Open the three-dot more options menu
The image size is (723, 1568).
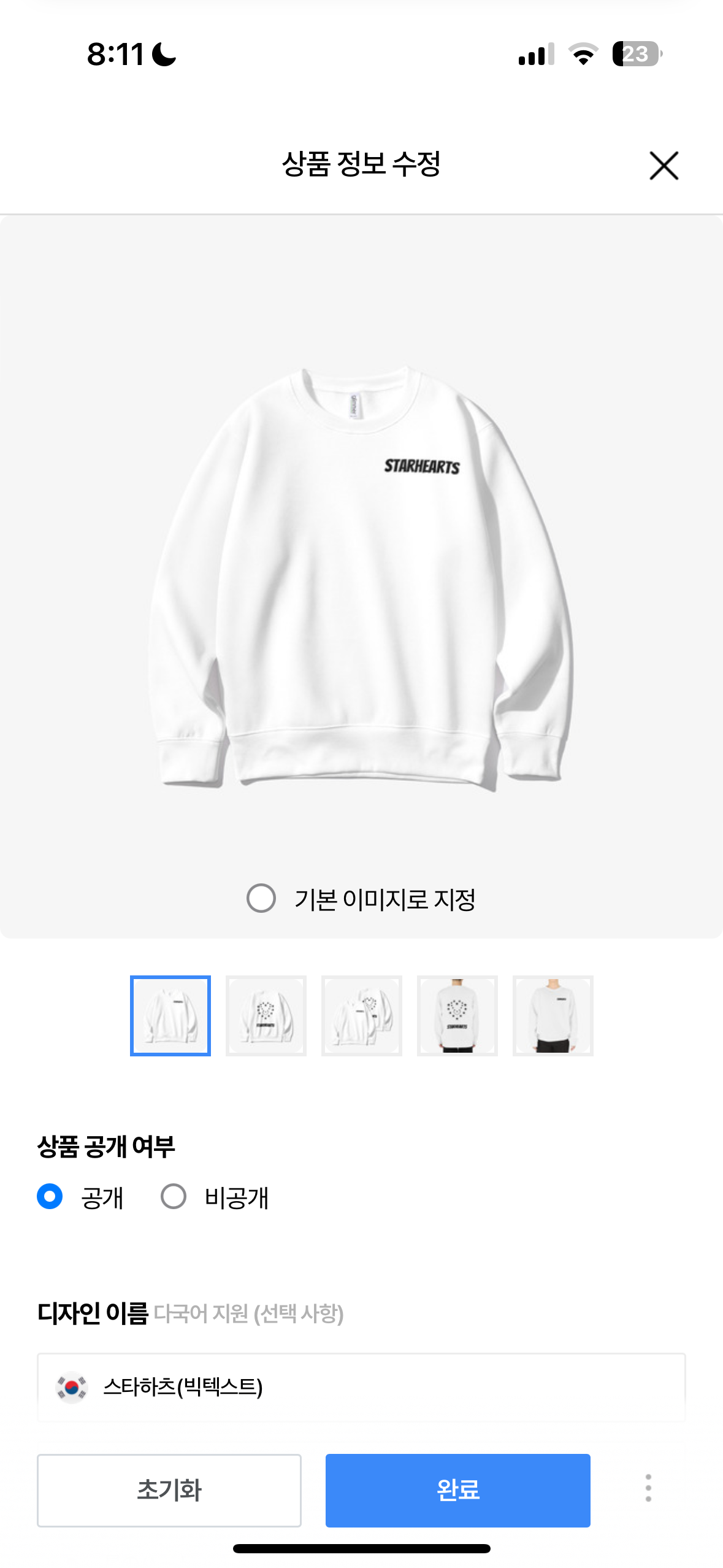[648, 1488]
